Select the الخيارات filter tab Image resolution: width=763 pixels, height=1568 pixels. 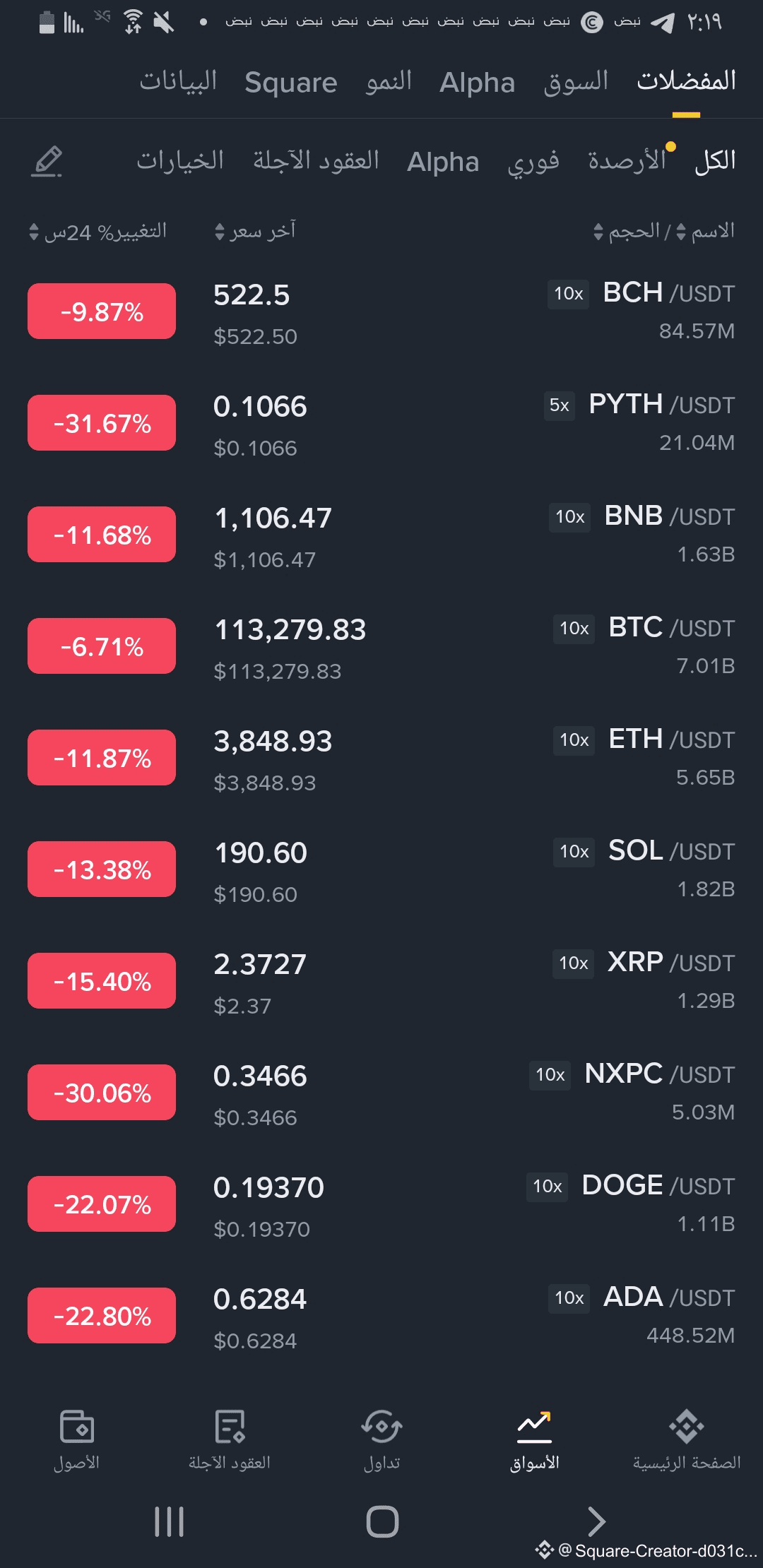180,161
